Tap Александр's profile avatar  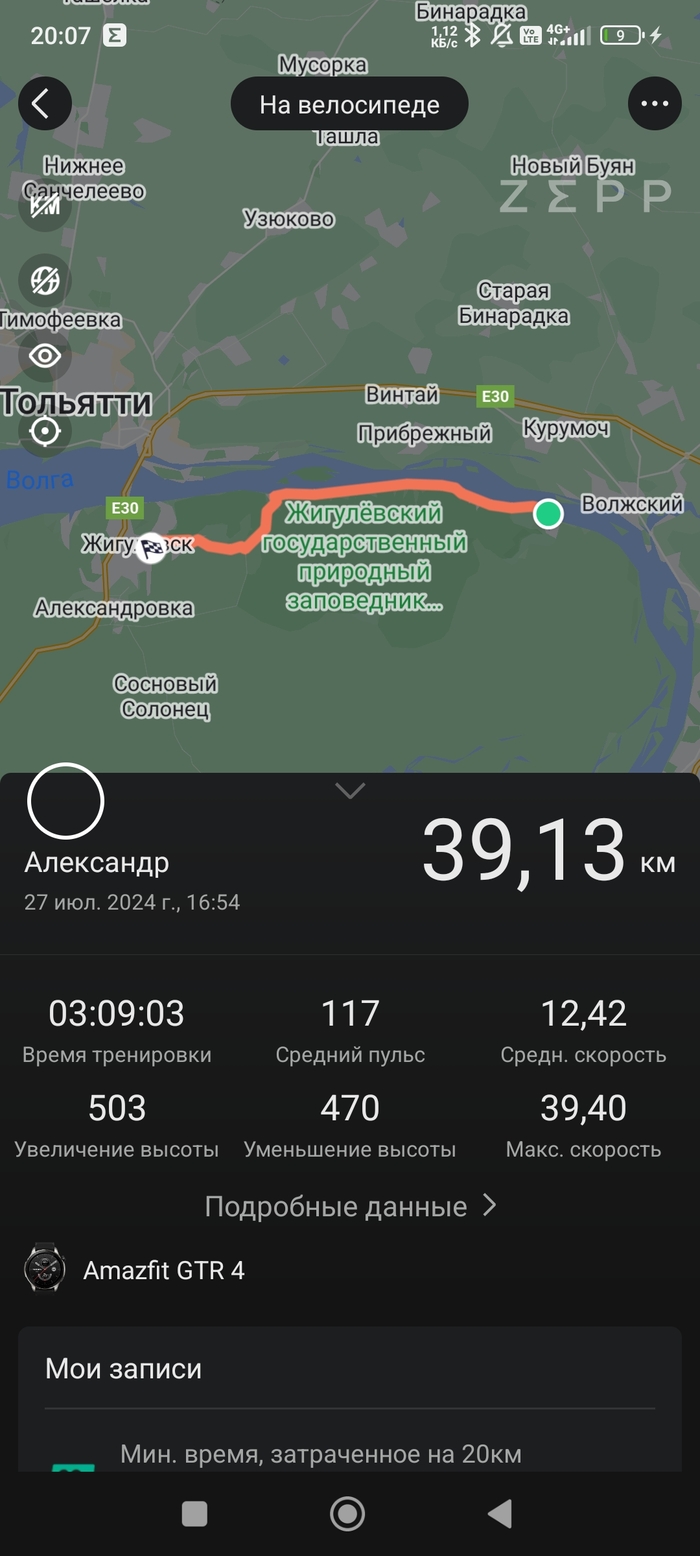(66, 800)
